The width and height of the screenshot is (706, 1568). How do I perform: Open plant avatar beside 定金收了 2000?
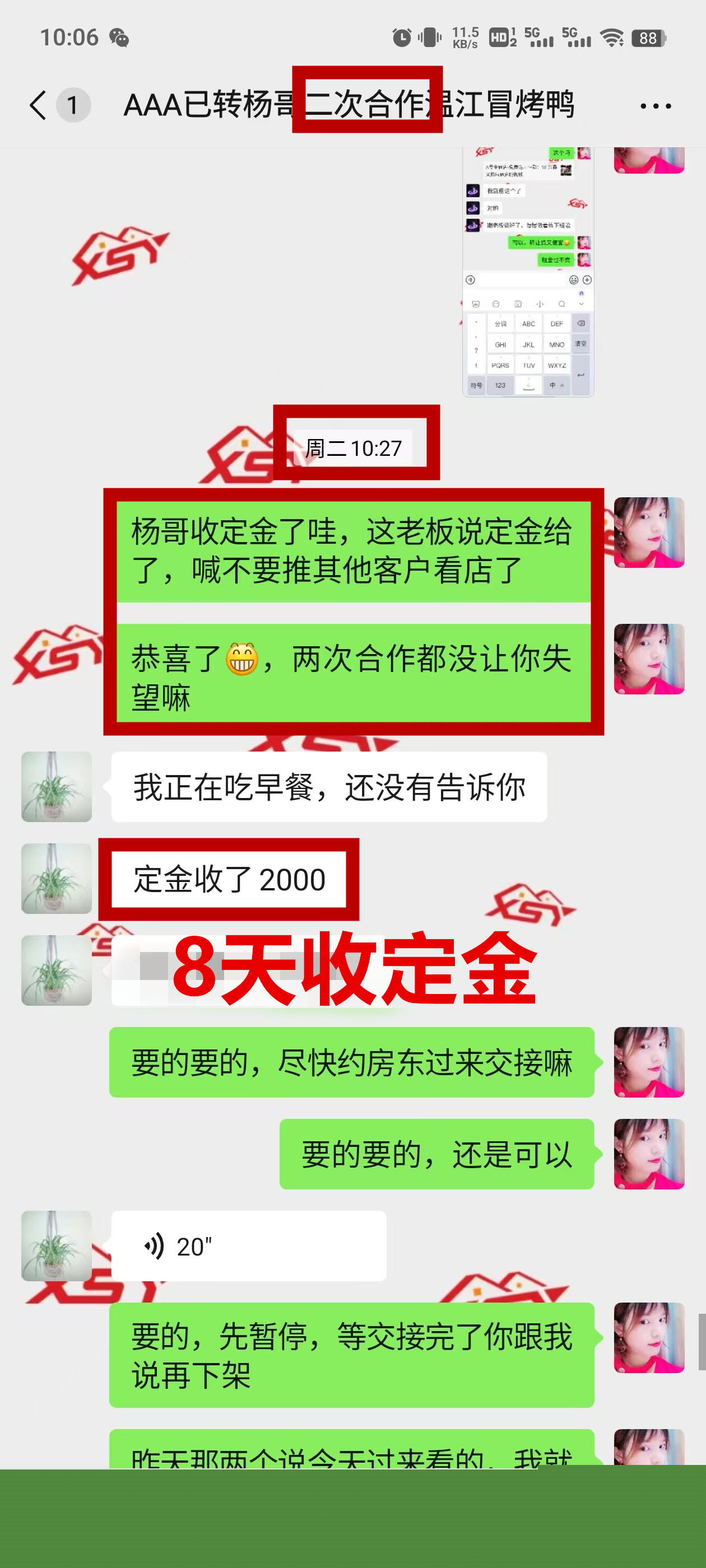click(56, 878)
